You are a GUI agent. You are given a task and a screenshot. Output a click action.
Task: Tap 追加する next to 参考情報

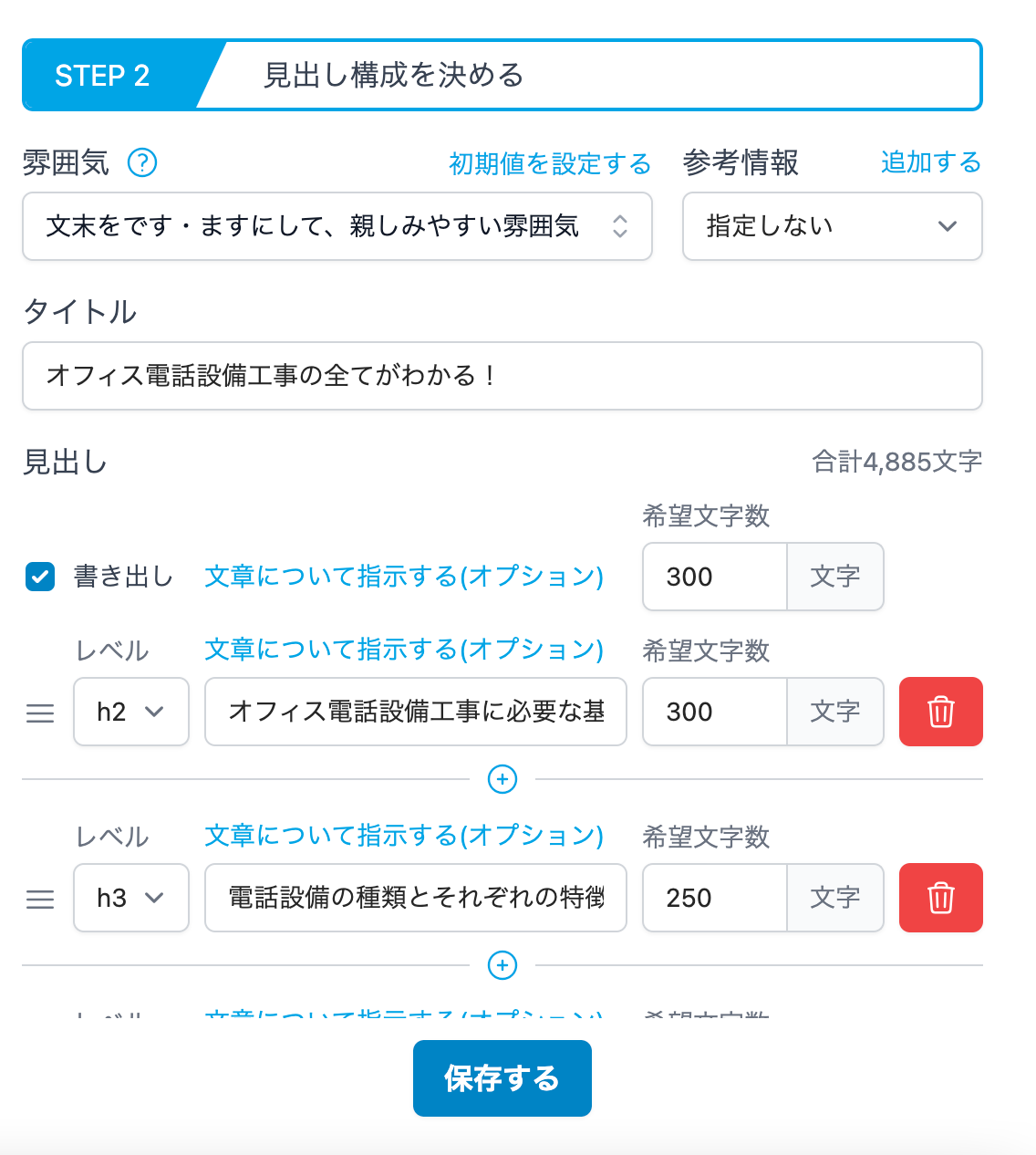930,162
